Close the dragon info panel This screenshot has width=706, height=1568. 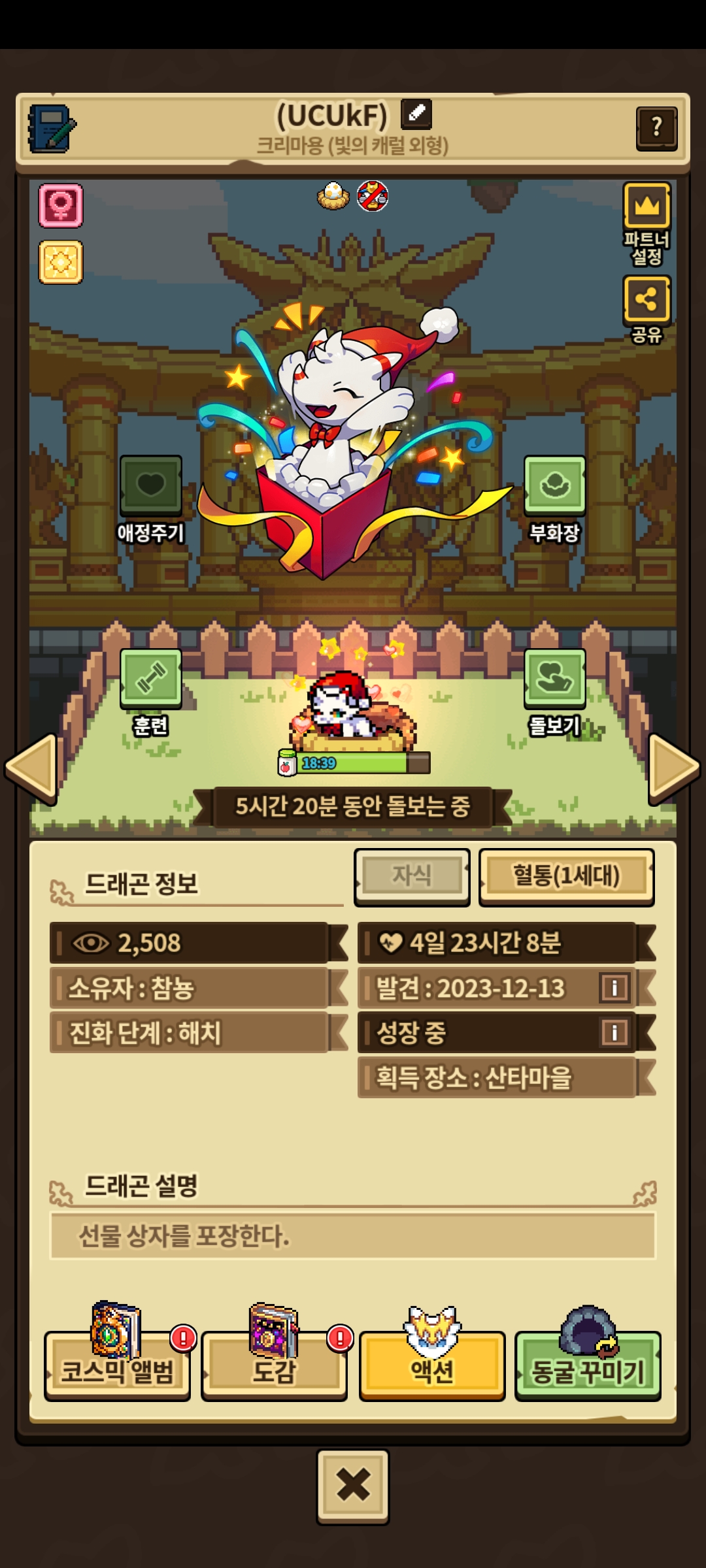[x=352, y=1486]
